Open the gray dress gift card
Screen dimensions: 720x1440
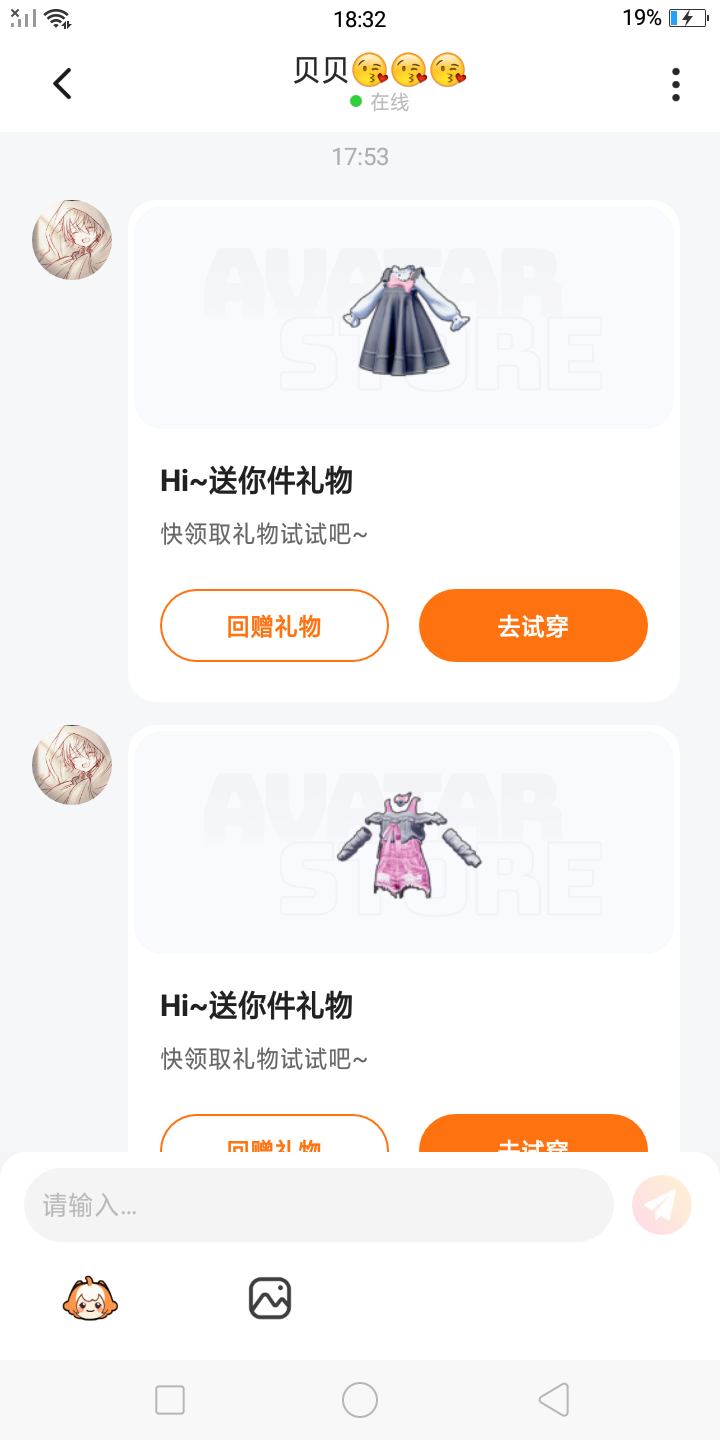point(403,318)
